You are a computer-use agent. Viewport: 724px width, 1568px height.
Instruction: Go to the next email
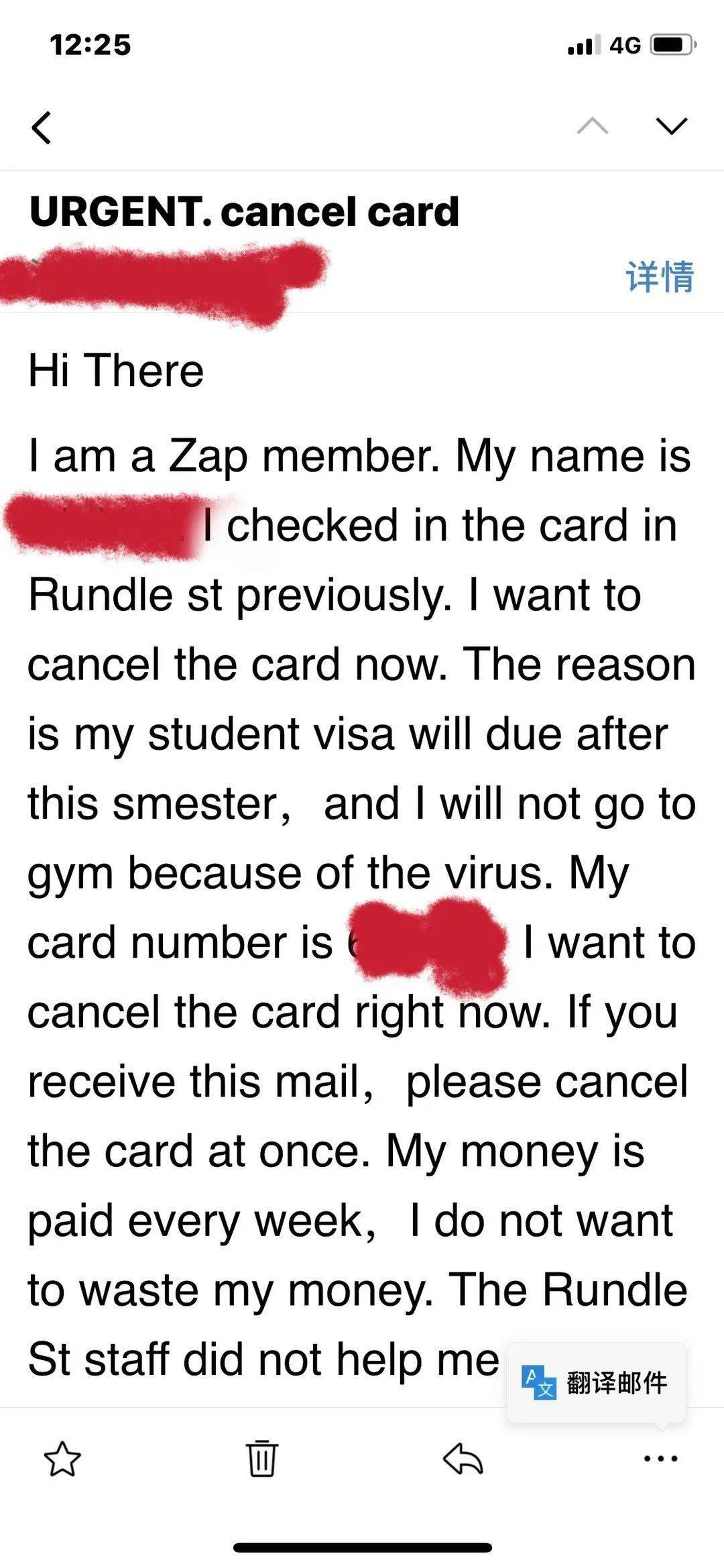[671, 126]
